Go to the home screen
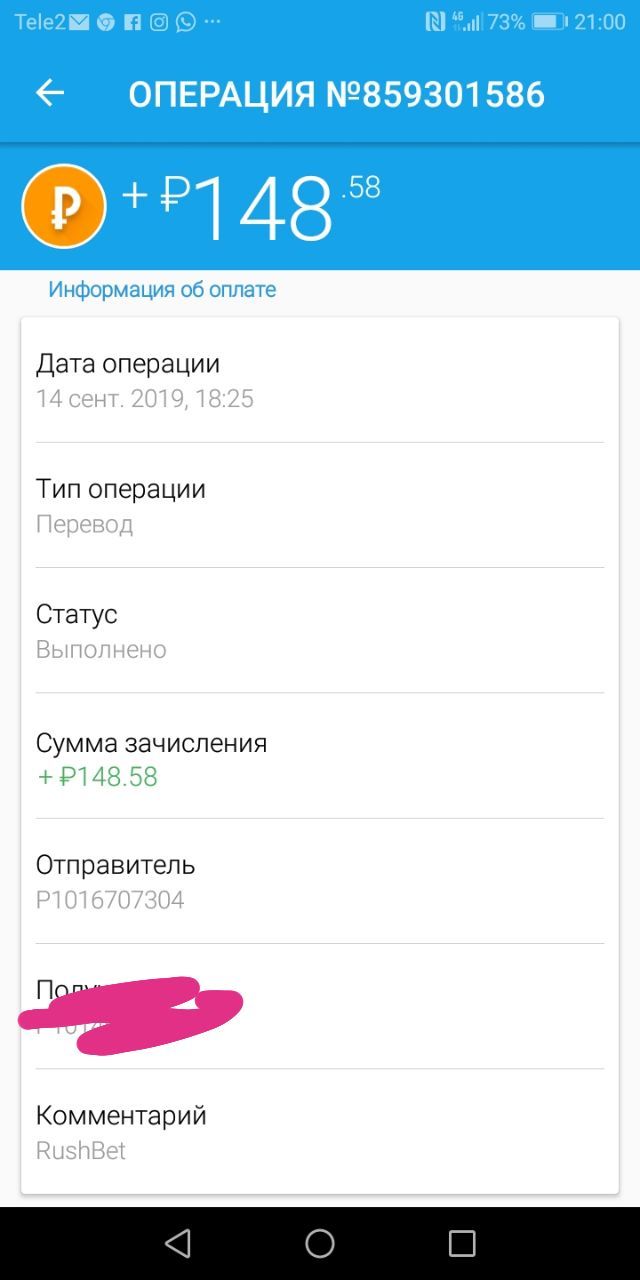The image size is (640, 1280). click(x=320, y=1243)
